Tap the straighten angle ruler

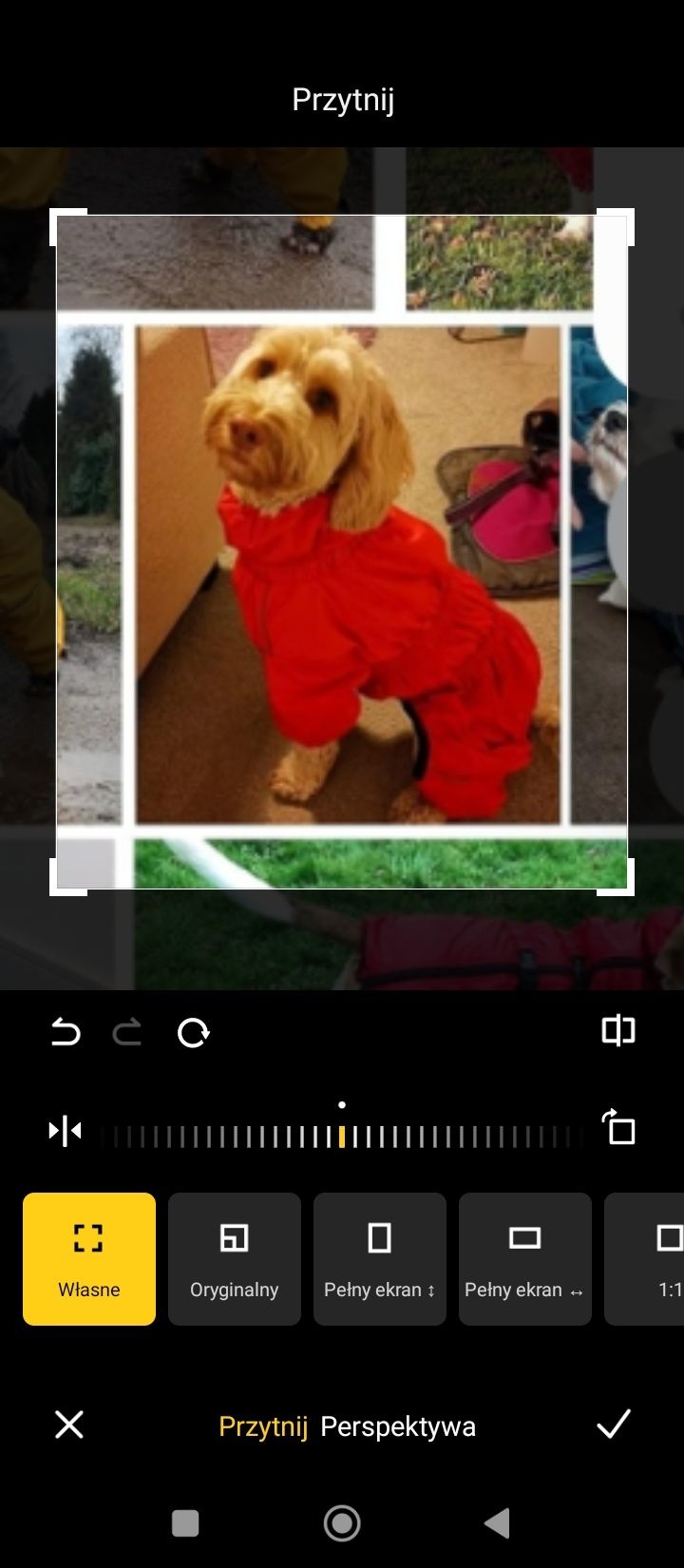click(342, 1136)
